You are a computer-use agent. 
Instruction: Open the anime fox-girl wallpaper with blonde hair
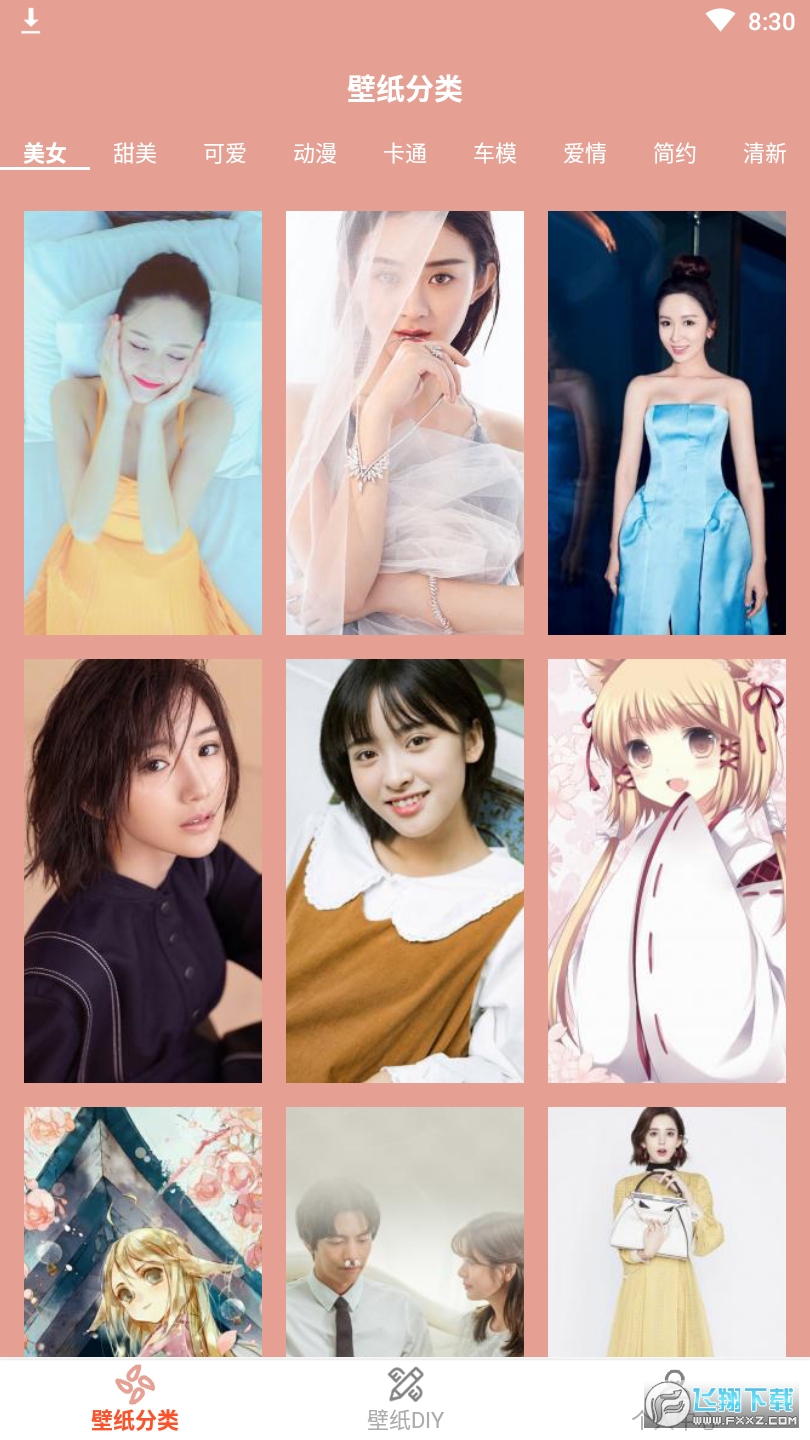667,870
